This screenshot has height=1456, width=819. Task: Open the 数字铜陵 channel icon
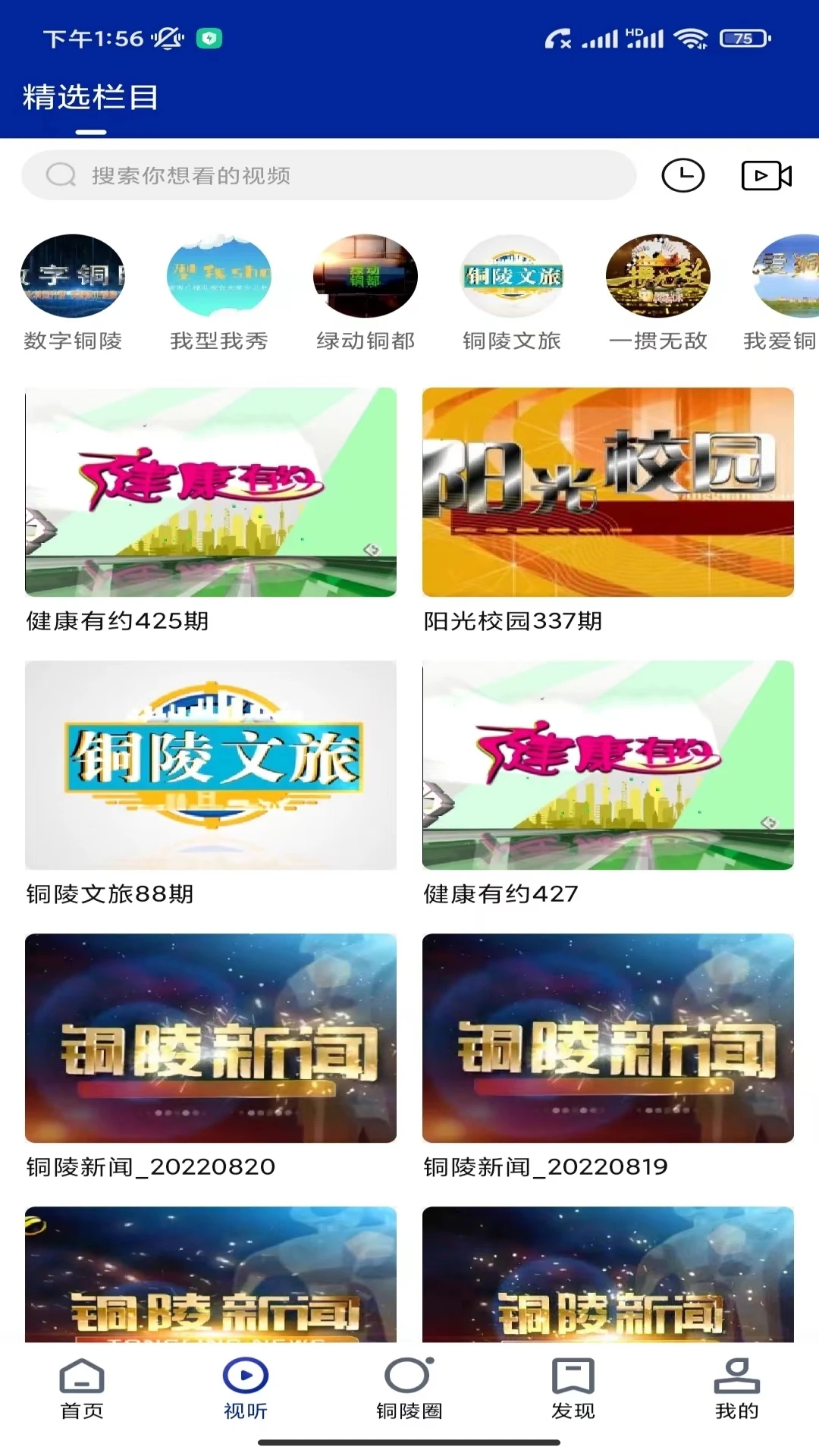coord(73,277)
